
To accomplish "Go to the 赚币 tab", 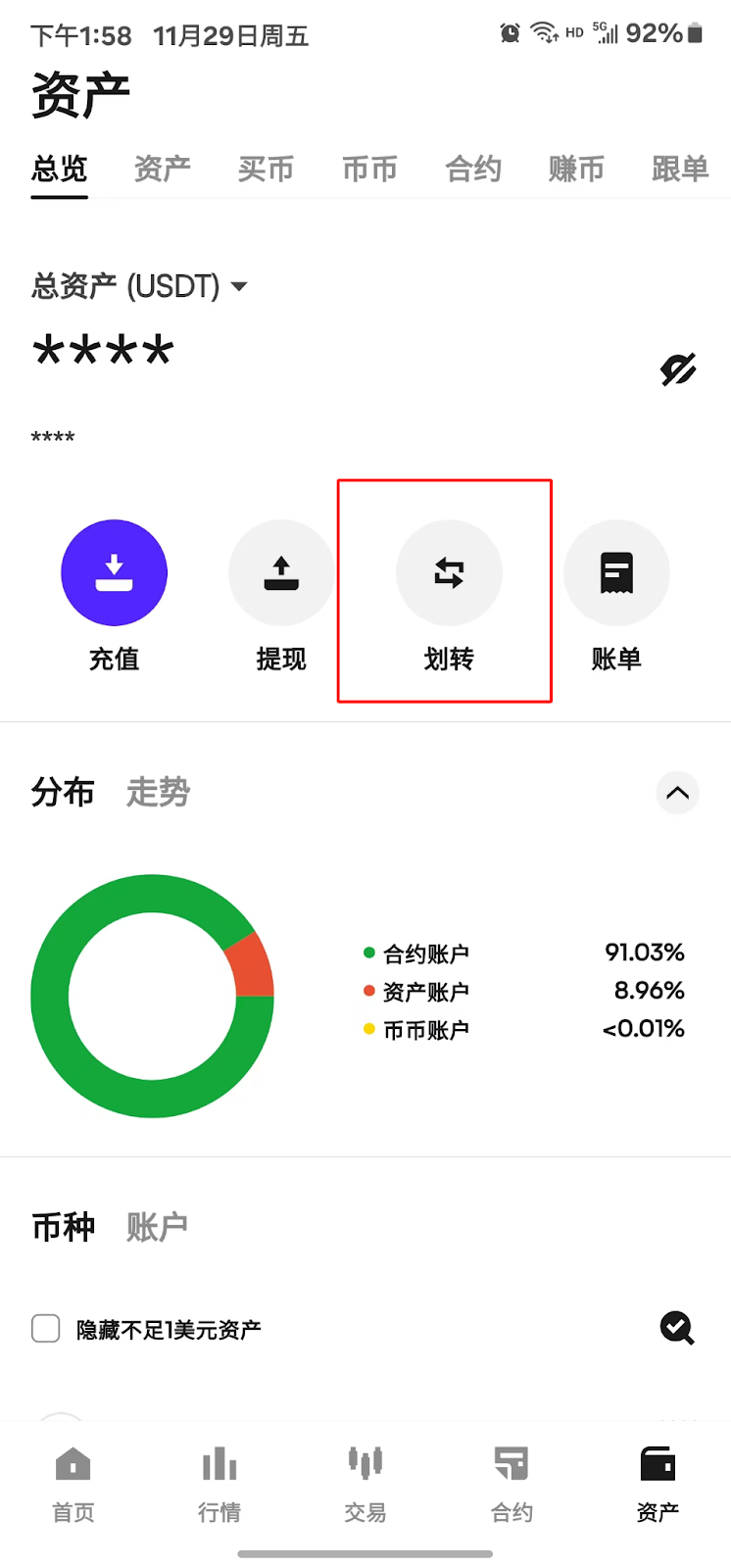I will pyautogui.click(x=576, y=169).
